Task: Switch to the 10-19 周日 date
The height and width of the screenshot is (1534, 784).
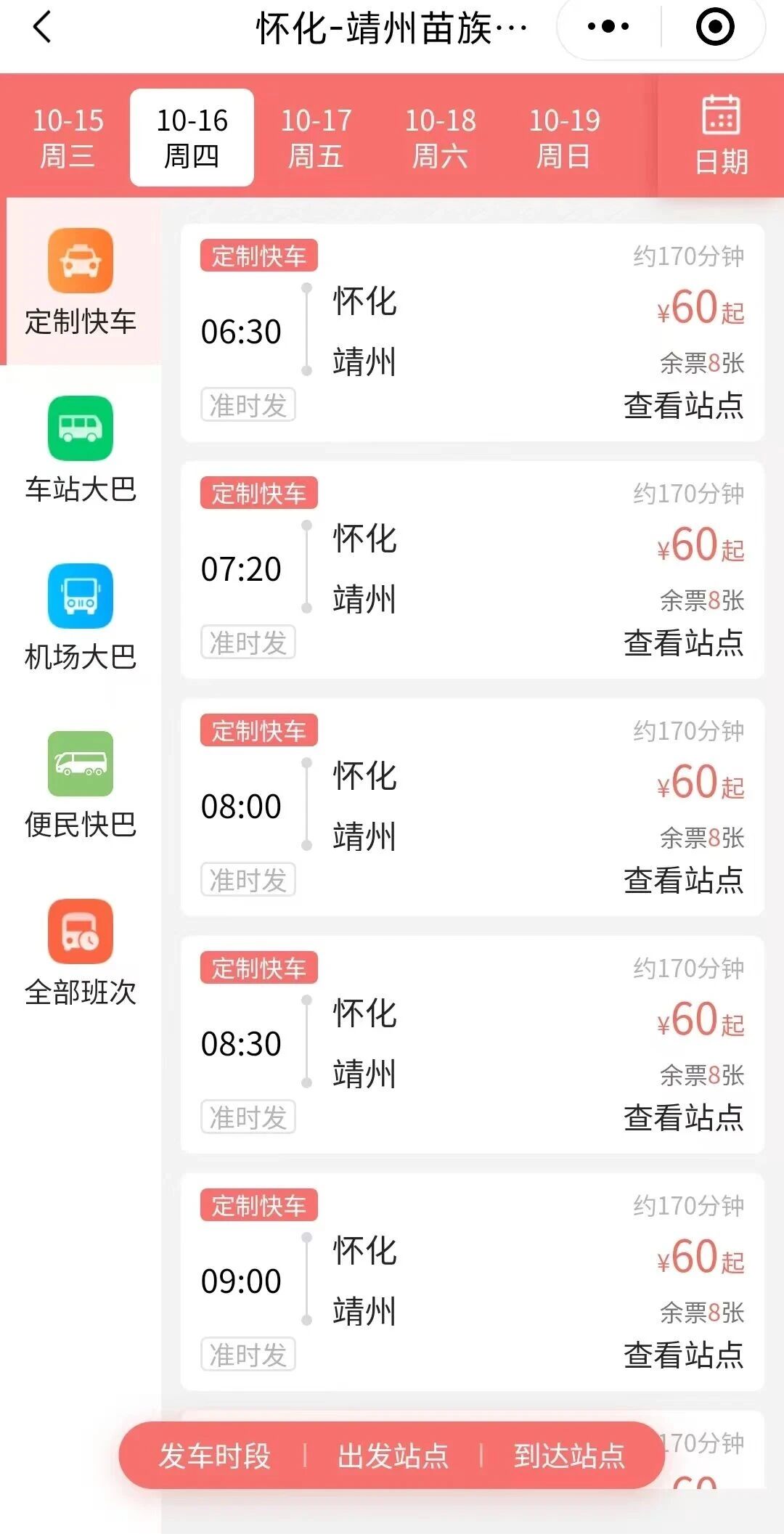Action: [564, 137]
